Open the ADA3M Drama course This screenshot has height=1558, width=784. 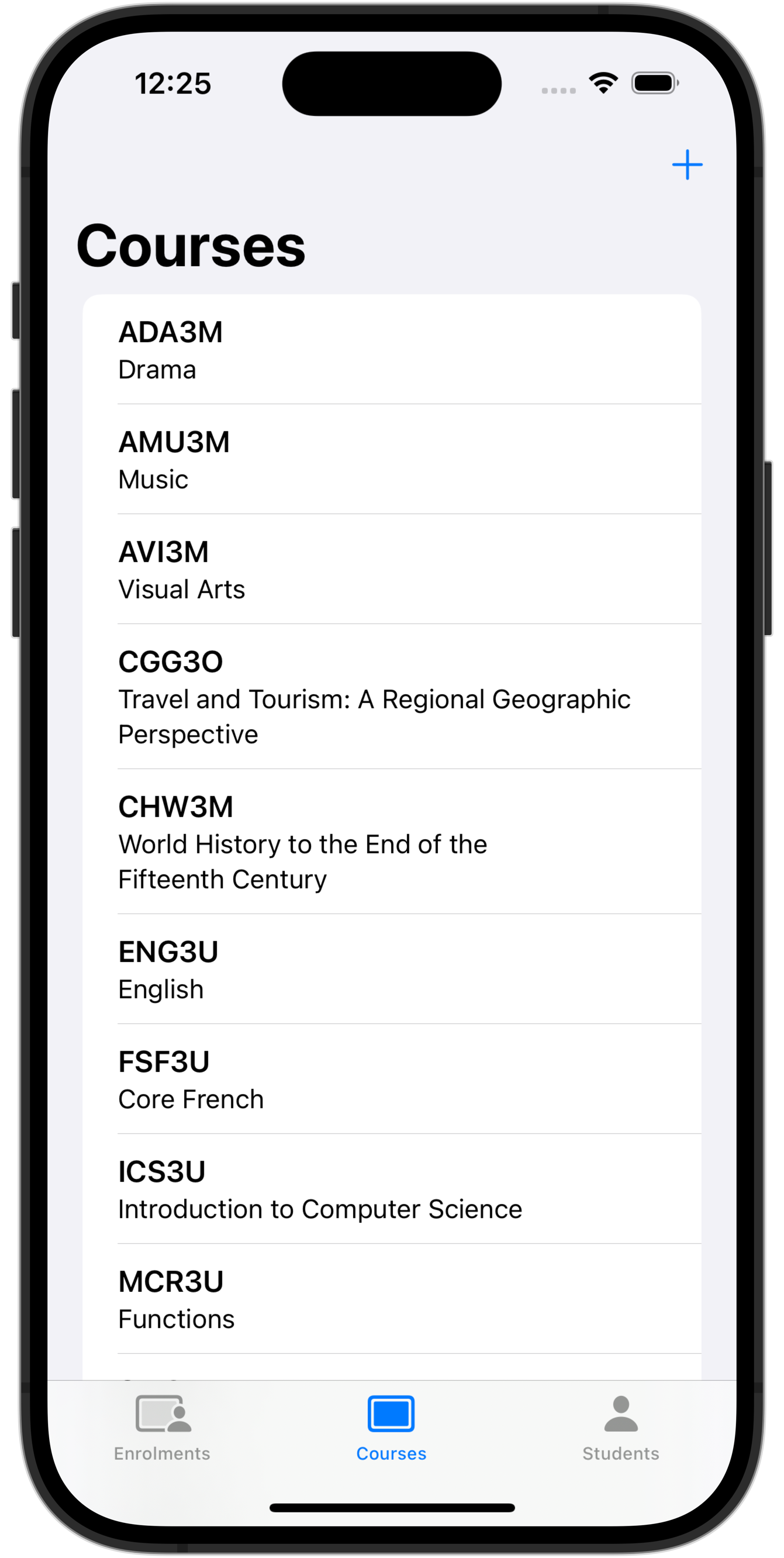392,350
